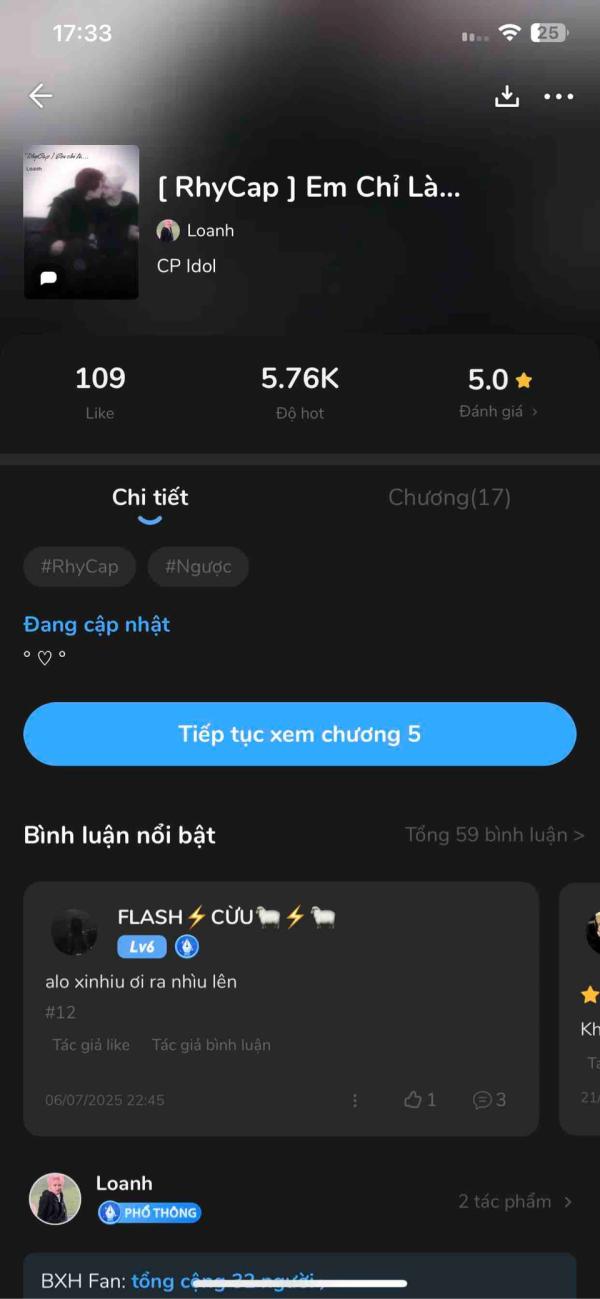Open the BXH Fan ranking
600x1299 pixels.
point(300,1280)
